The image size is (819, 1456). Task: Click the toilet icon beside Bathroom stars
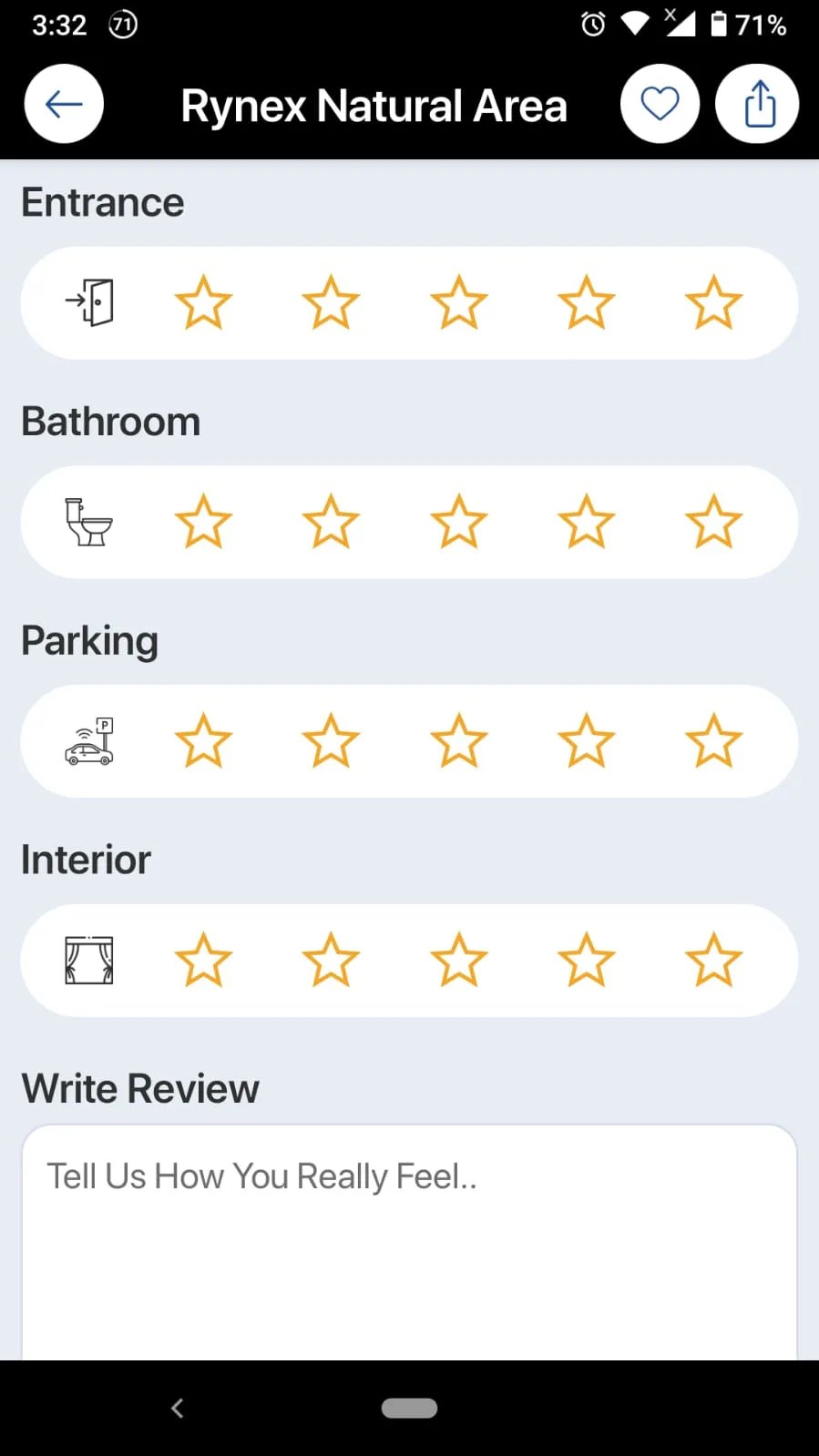pos(88,522)
